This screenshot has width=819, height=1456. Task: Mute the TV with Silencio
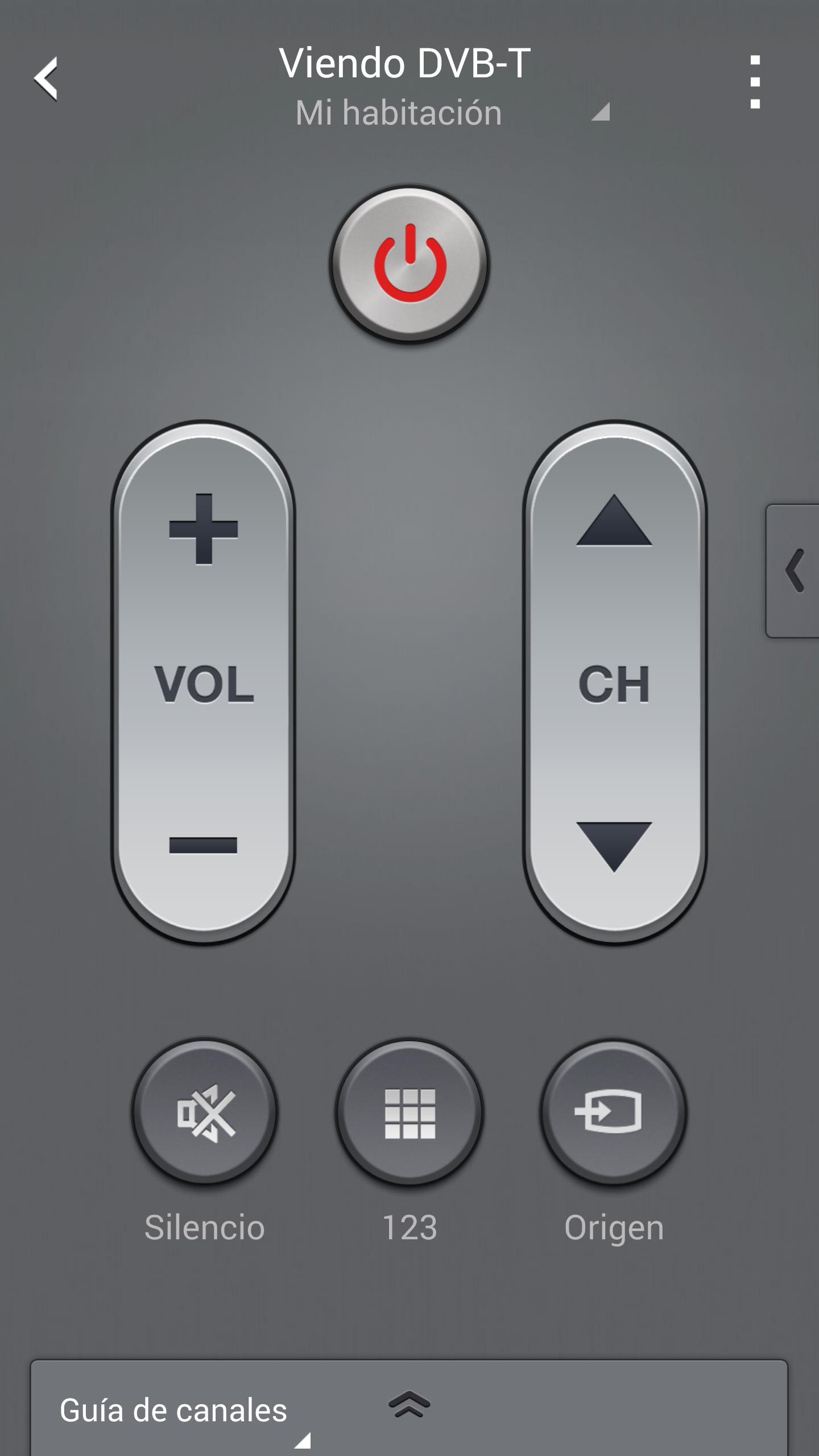pos(205,1113)
